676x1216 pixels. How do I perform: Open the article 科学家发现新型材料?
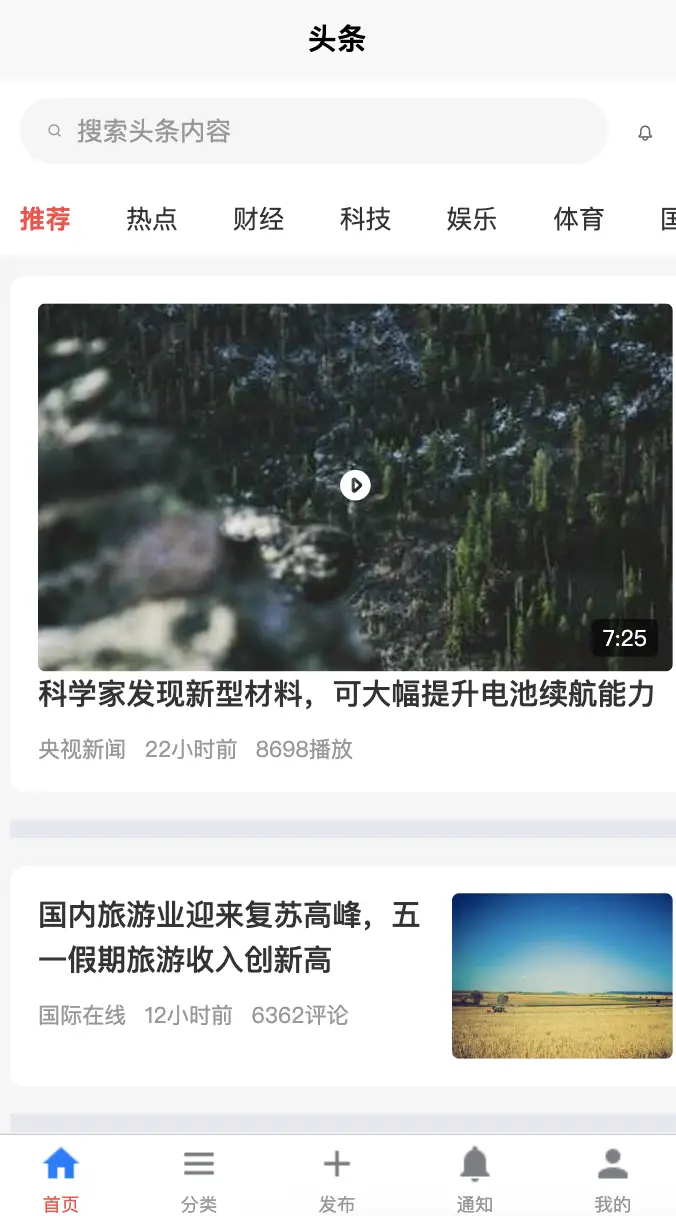[x=346, y=694]
